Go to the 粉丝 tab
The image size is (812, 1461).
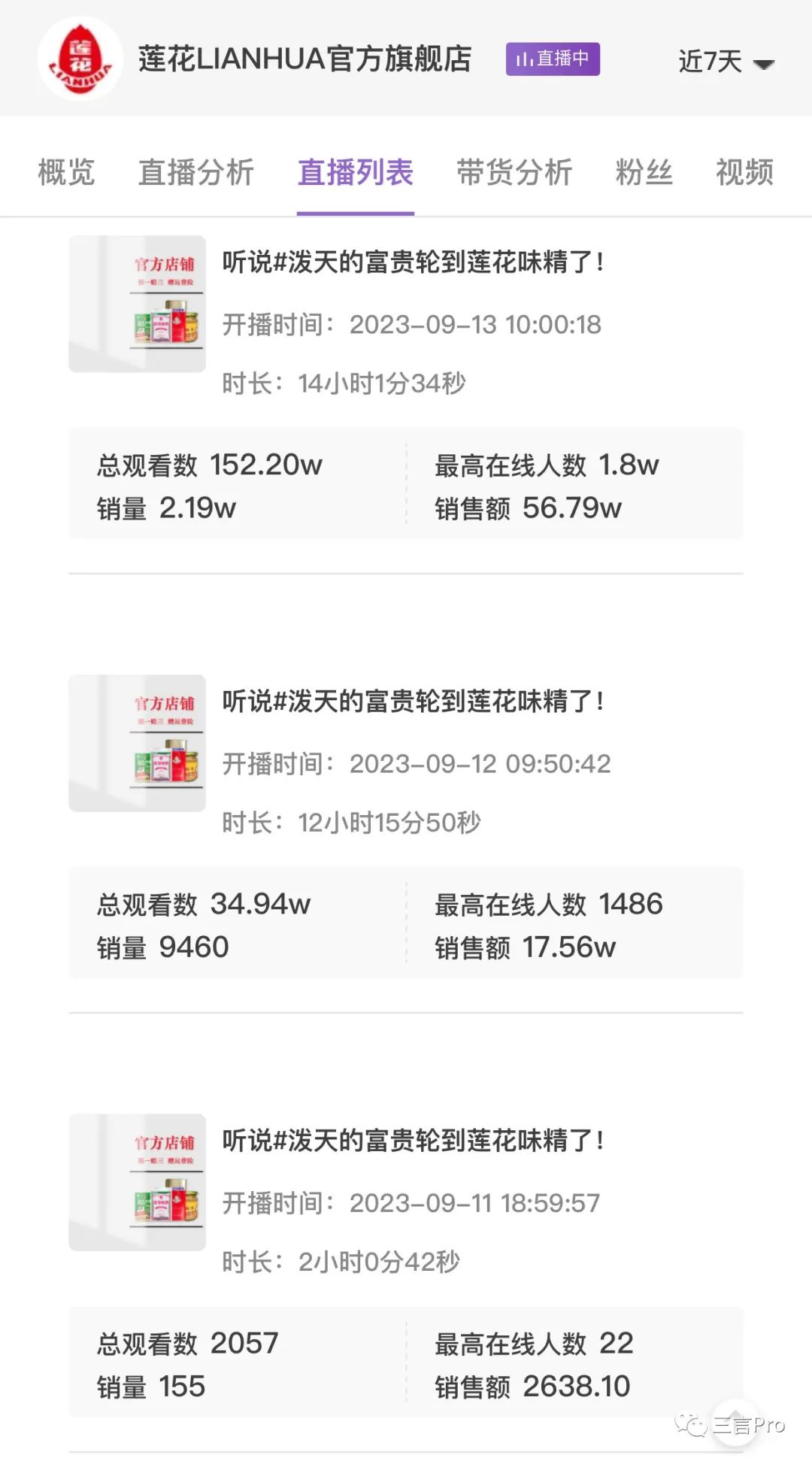[644, 173]
